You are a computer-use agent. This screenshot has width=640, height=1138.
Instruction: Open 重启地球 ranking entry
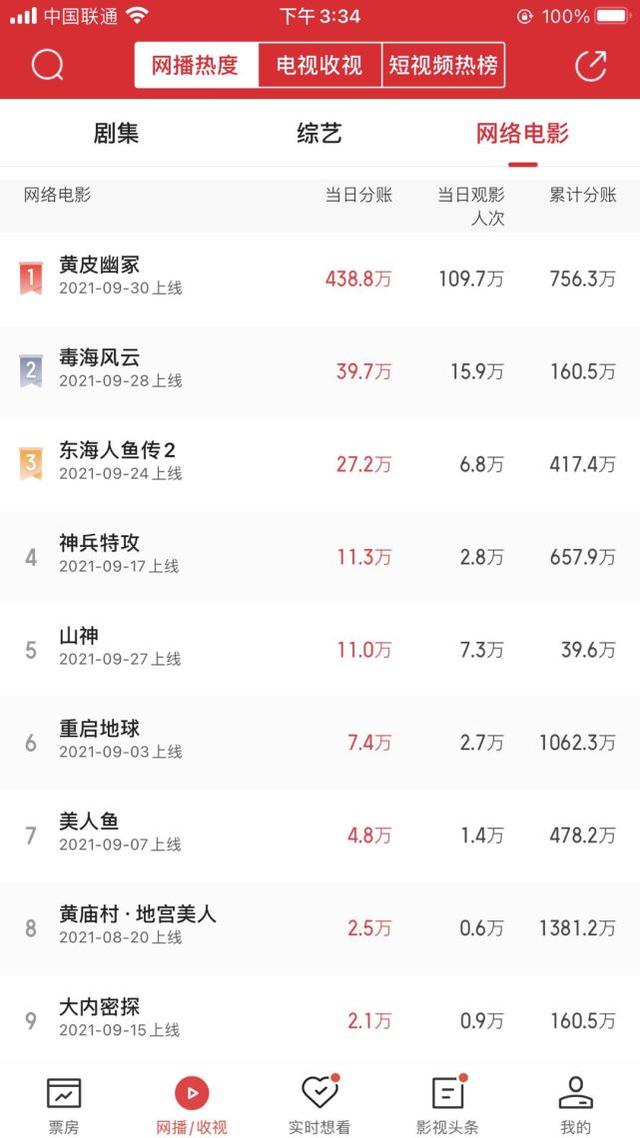point(320,743)
